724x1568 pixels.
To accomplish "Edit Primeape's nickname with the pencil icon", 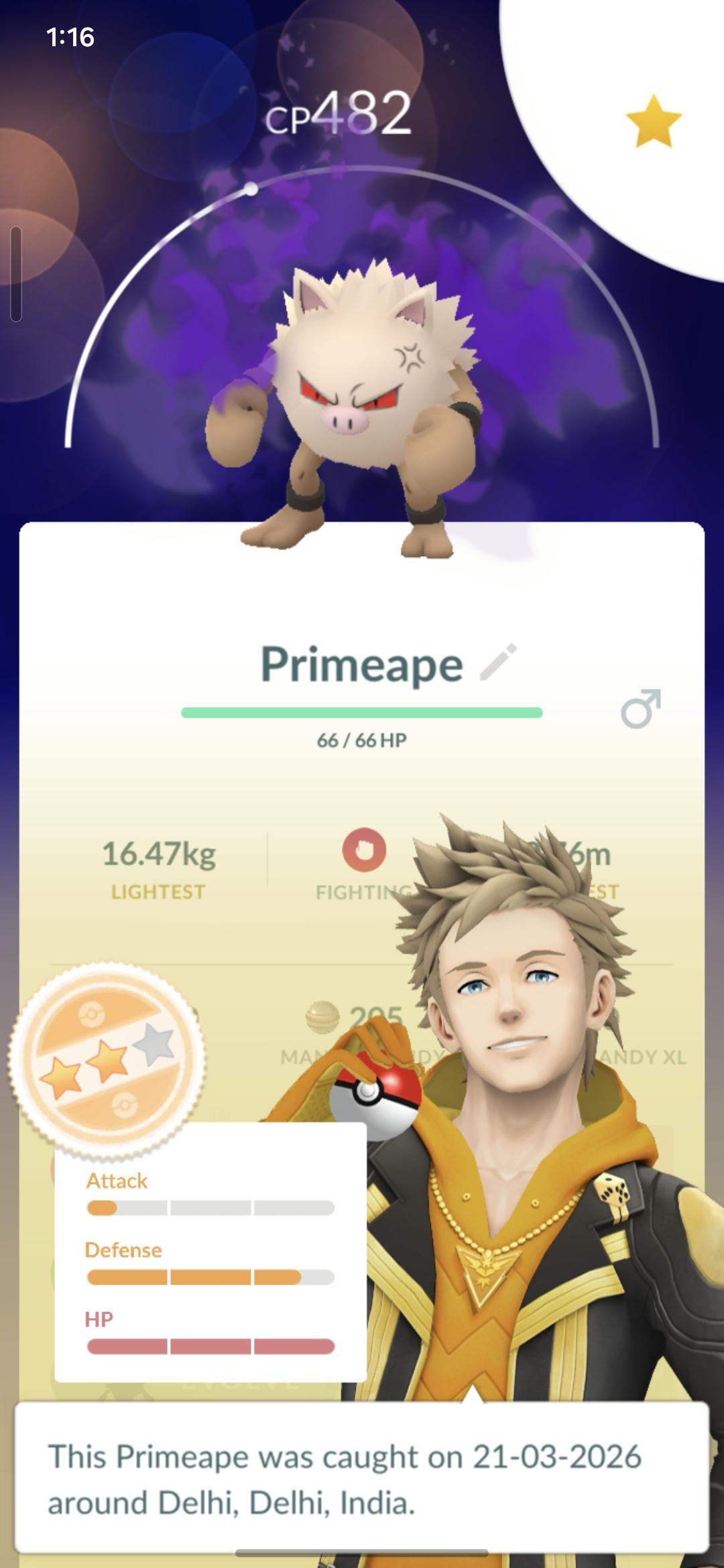I will point(498,662).
